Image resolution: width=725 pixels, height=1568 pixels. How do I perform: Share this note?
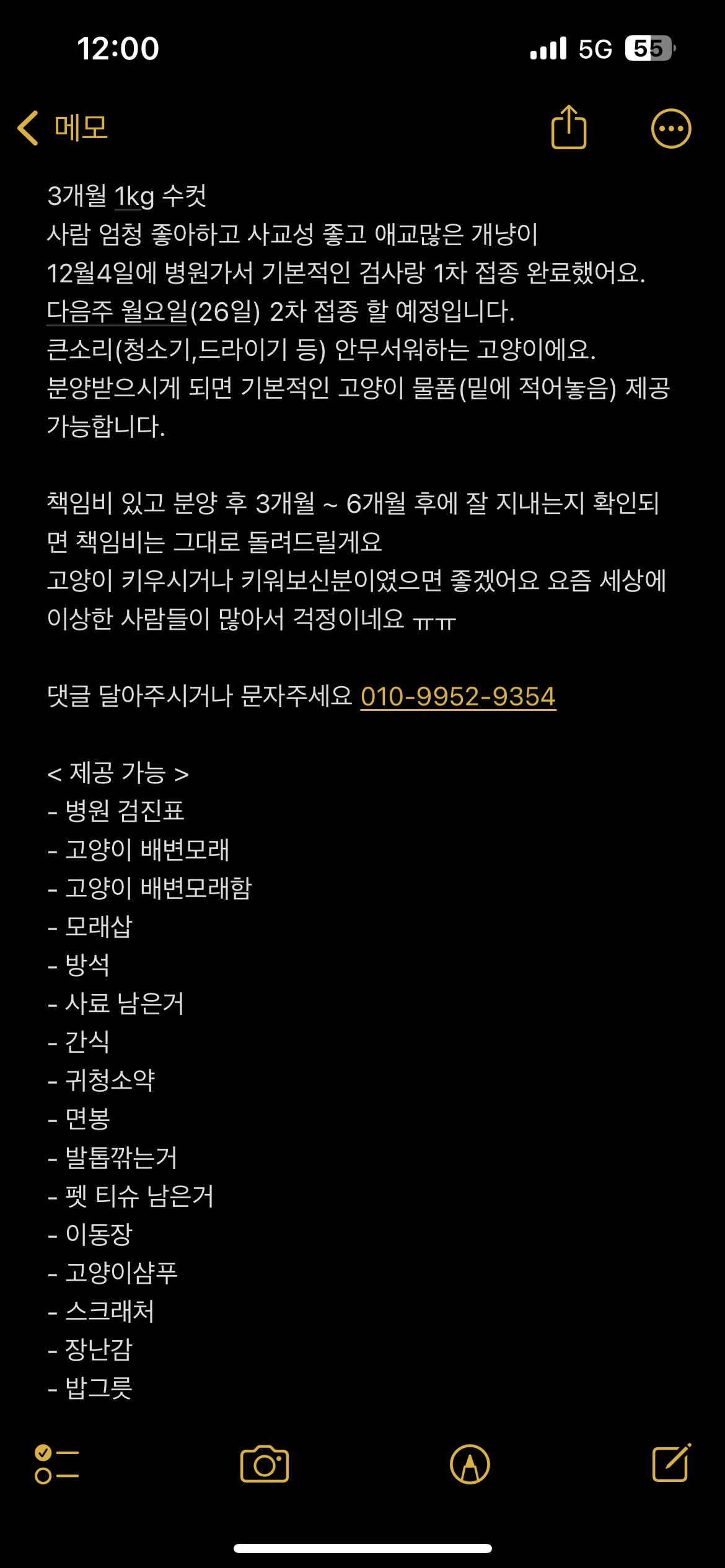pos(568,128)
